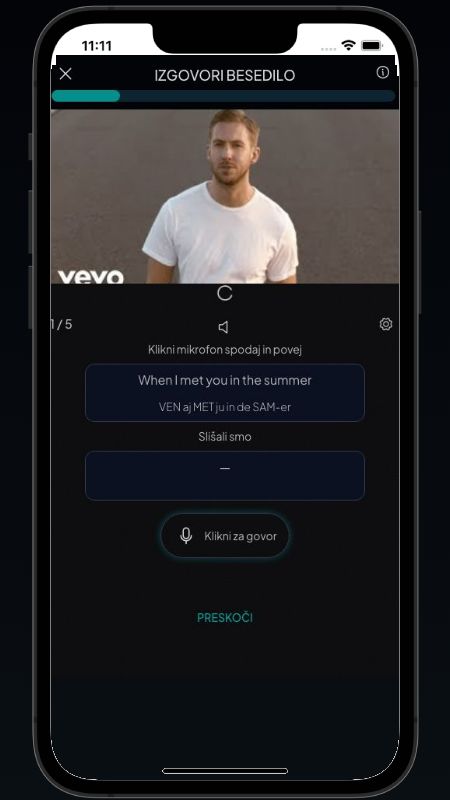Image resolution: width=450 pixels, height=800 pixels.
Task: Open the info icon in the header
Action: (382, 72)
